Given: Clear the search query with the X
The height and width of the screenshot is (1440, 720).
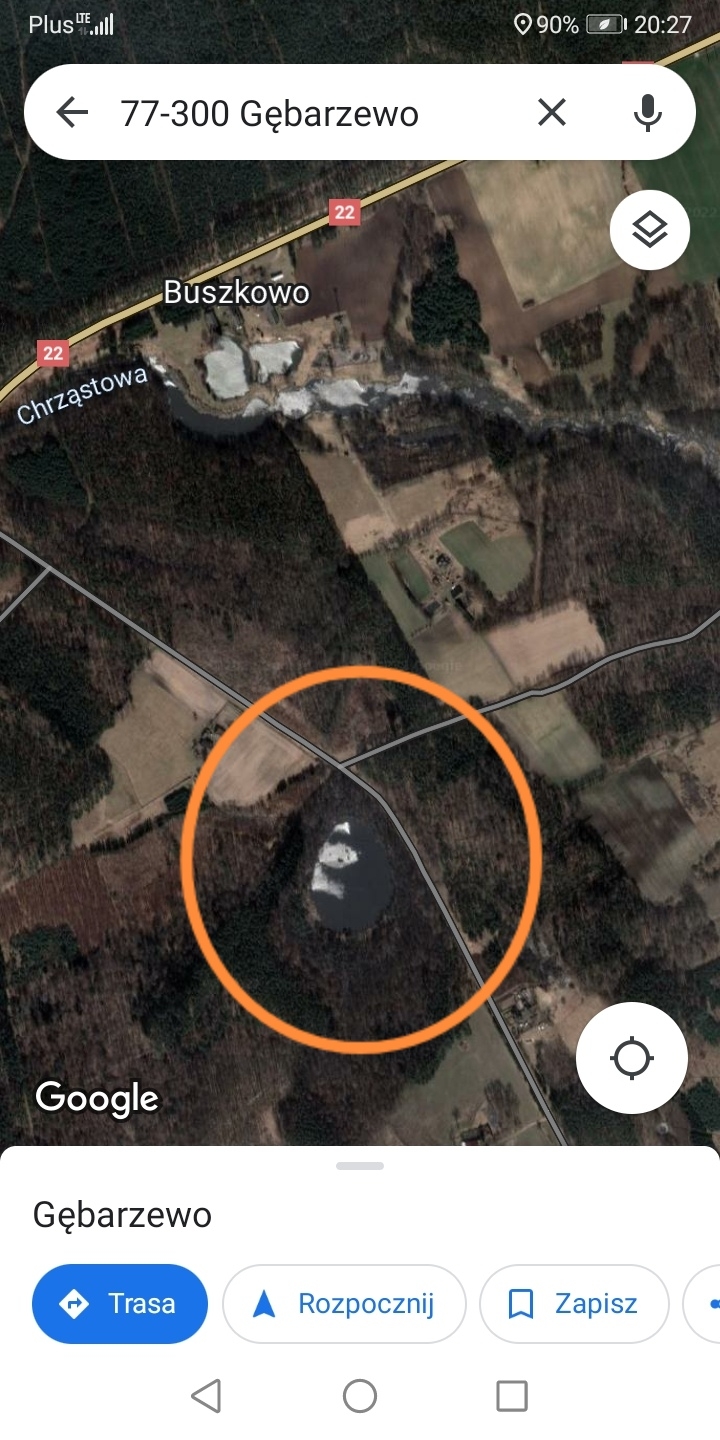Looking at the screenshot, I should click(x=552, y=113).
